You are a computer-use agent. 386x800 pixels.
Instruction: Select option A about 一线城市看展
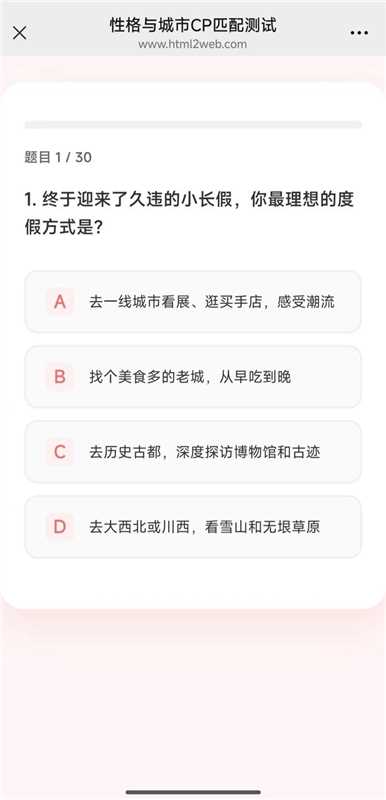click(193, 302)
